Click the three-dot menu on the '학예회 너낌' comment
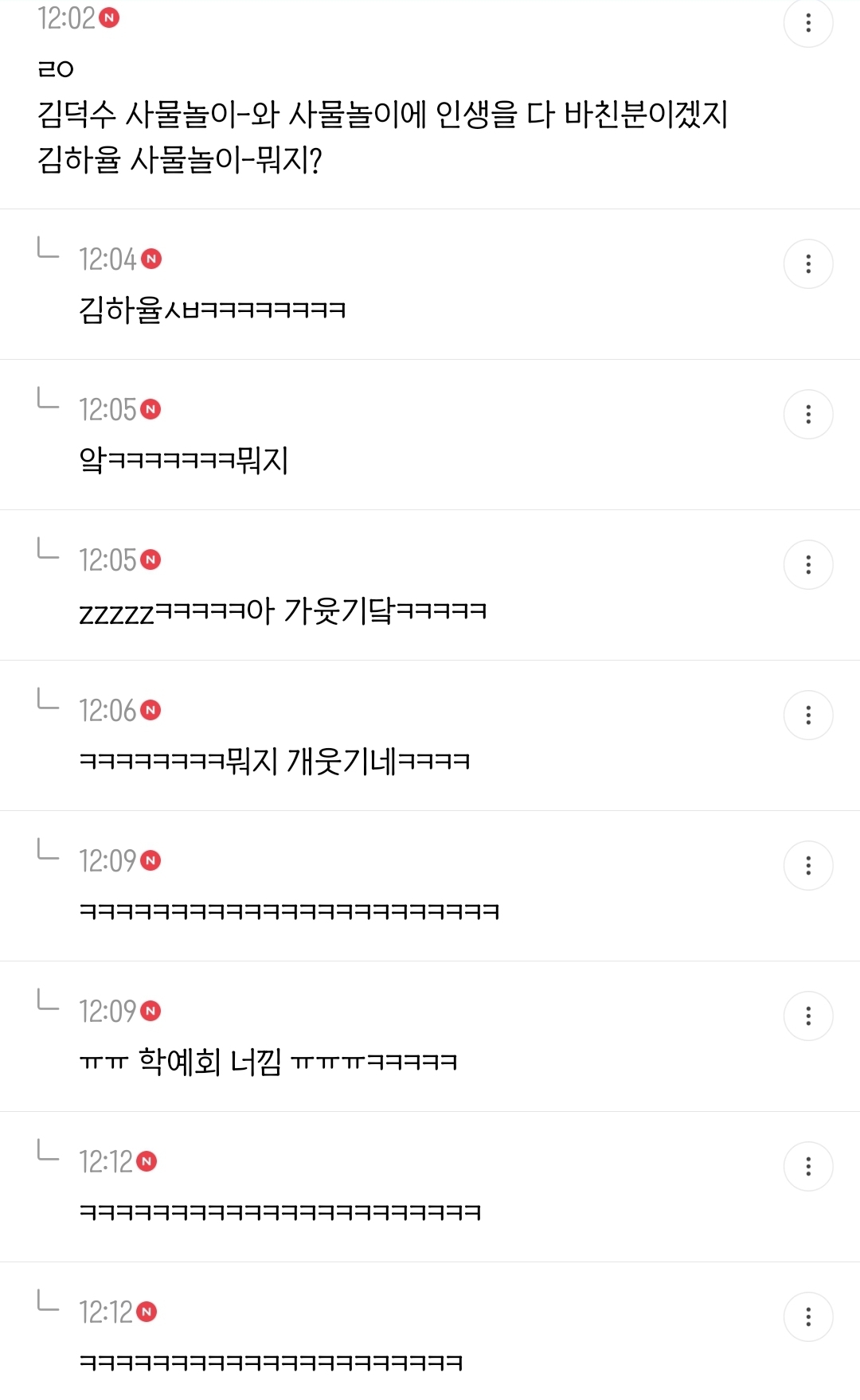 pos(810,1016)
